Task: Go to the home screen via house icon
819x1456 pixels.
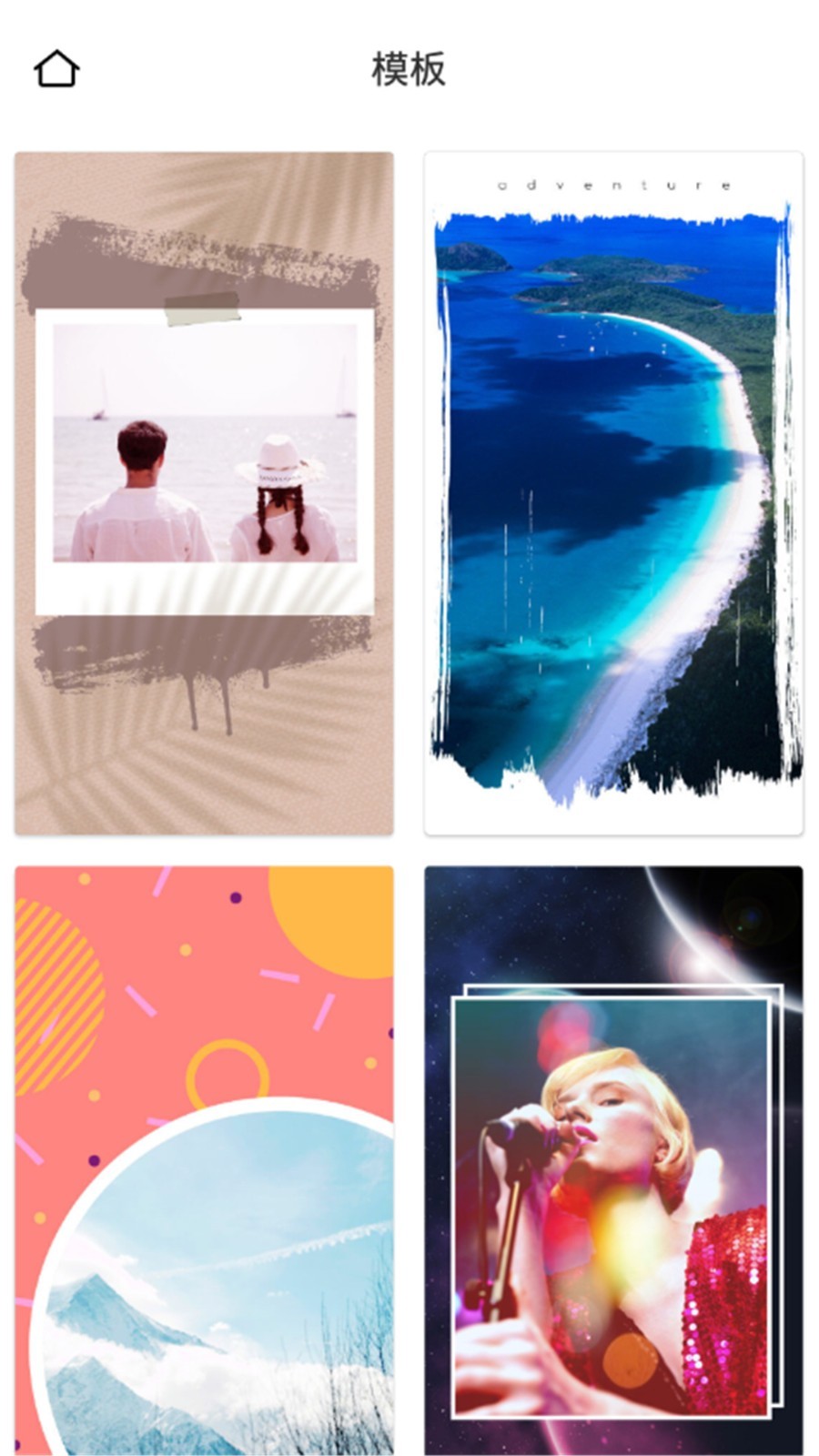Action: pyautogui.click(x=56, y=69)
